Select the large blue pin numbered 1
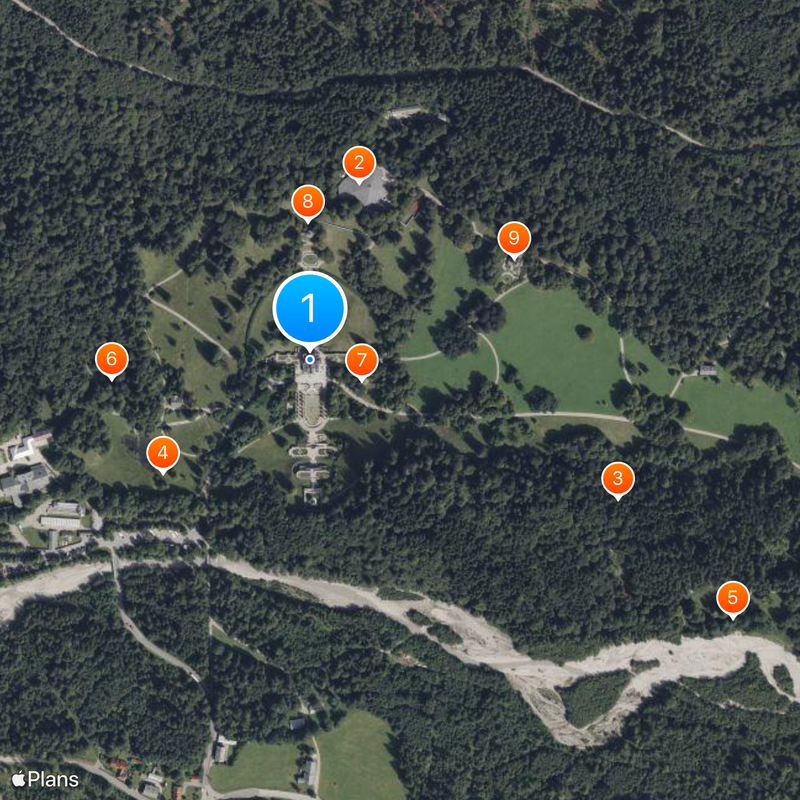This screenshot has height=800, width=800. pos(310,308)
